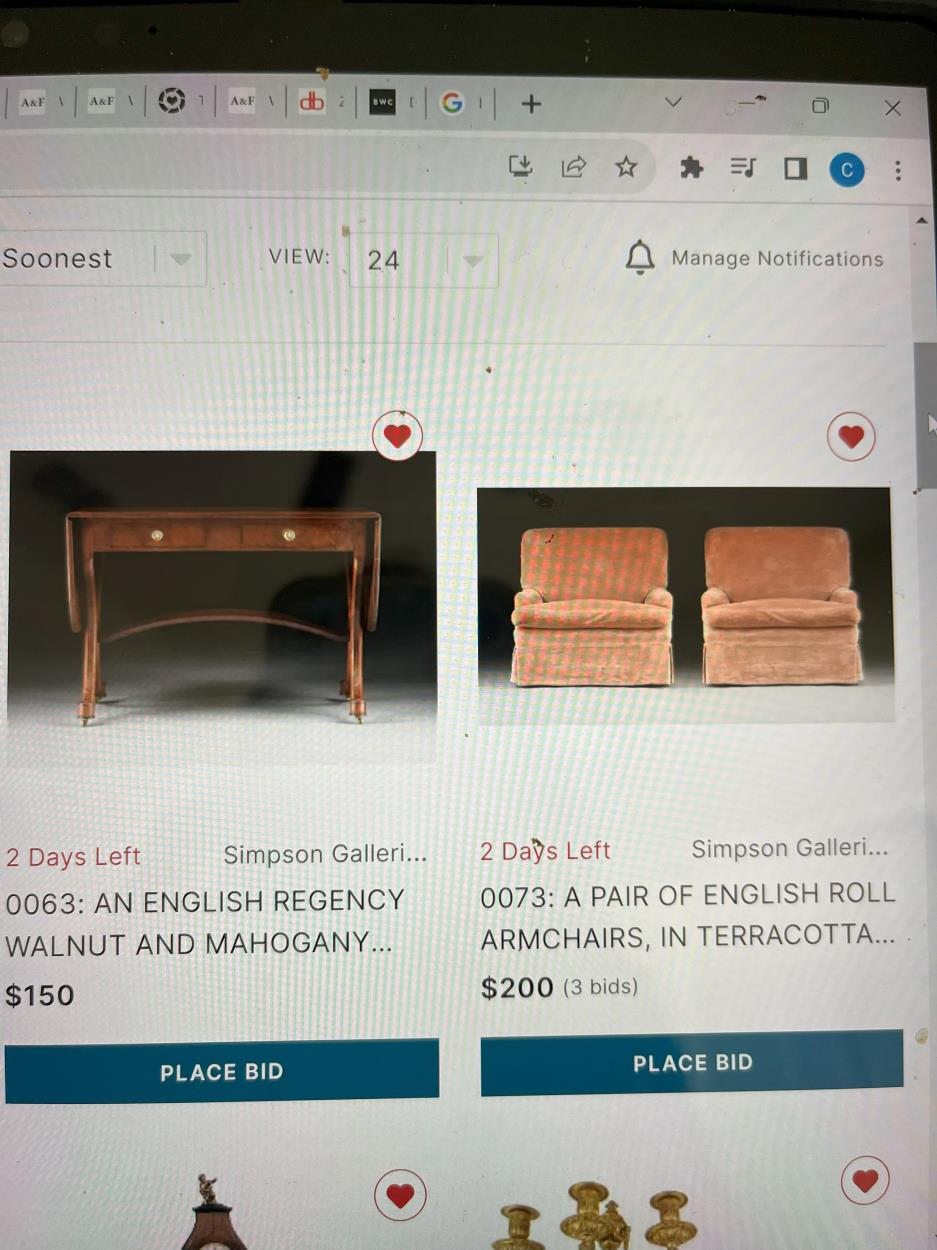
Task: Open the tab search chevron
Action: tap(673, 102)
